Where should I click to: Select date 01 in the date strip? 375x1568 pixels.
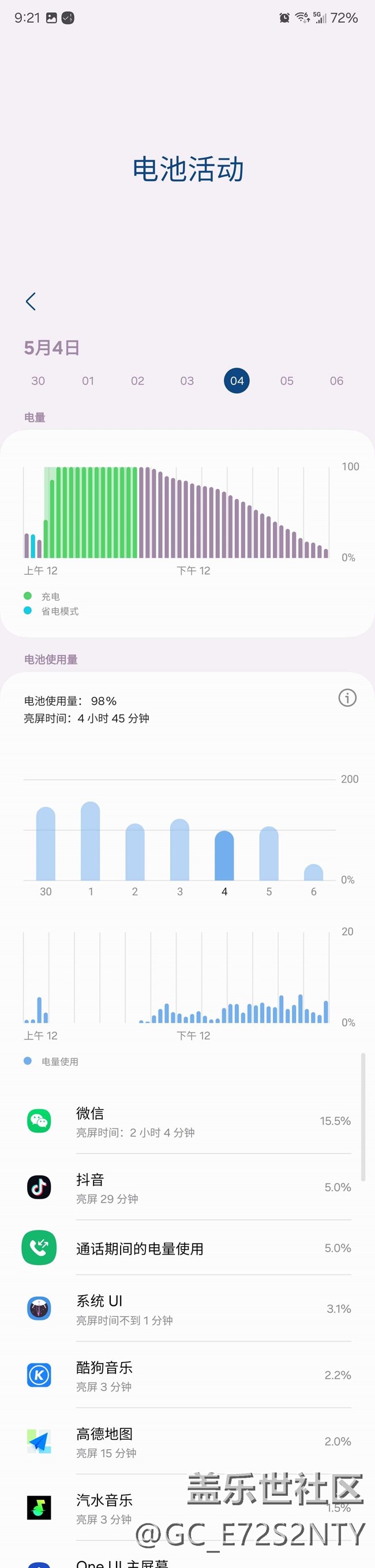tap(88, 381)
